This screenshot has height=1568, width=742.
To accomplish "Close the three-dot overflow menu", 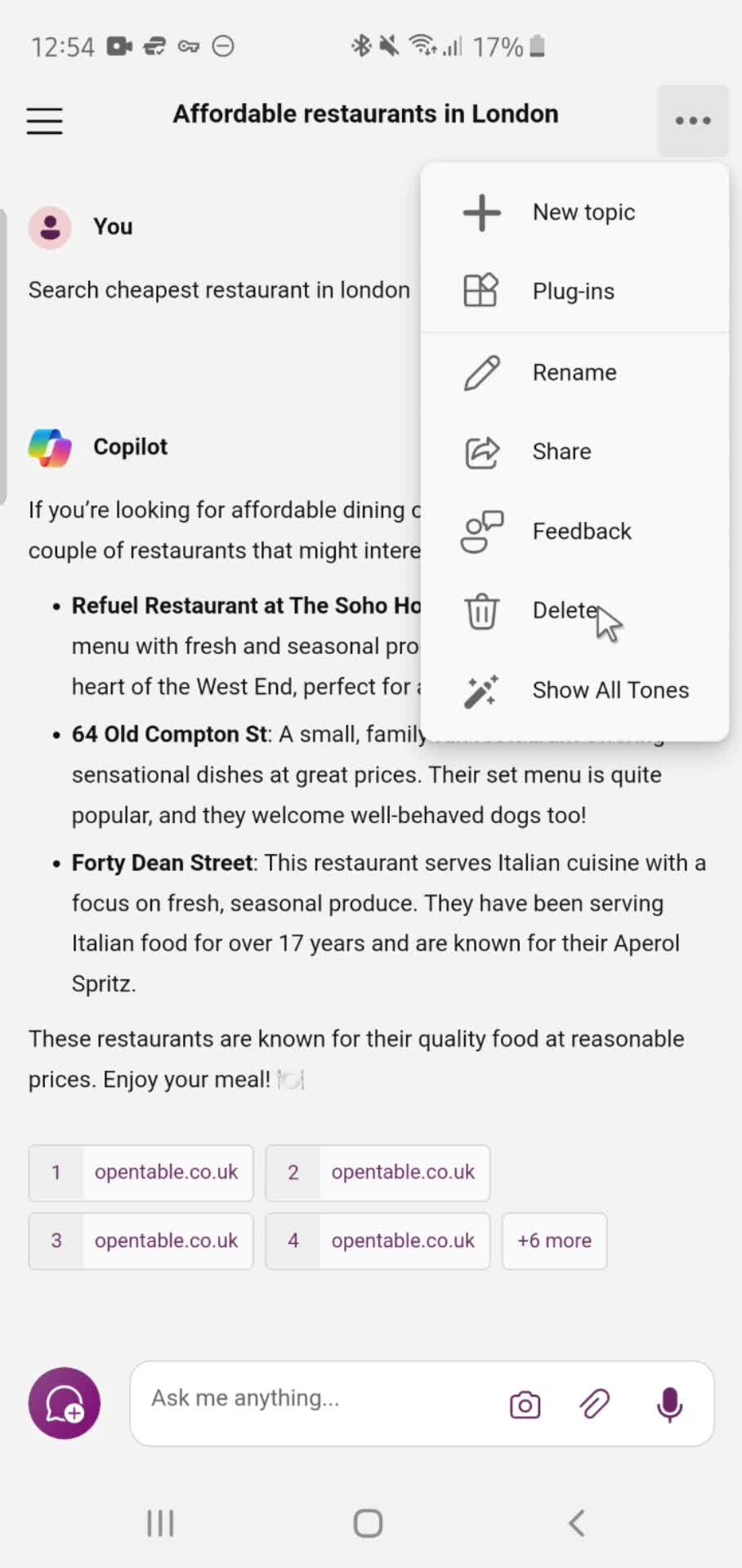I will pos(692,121).
